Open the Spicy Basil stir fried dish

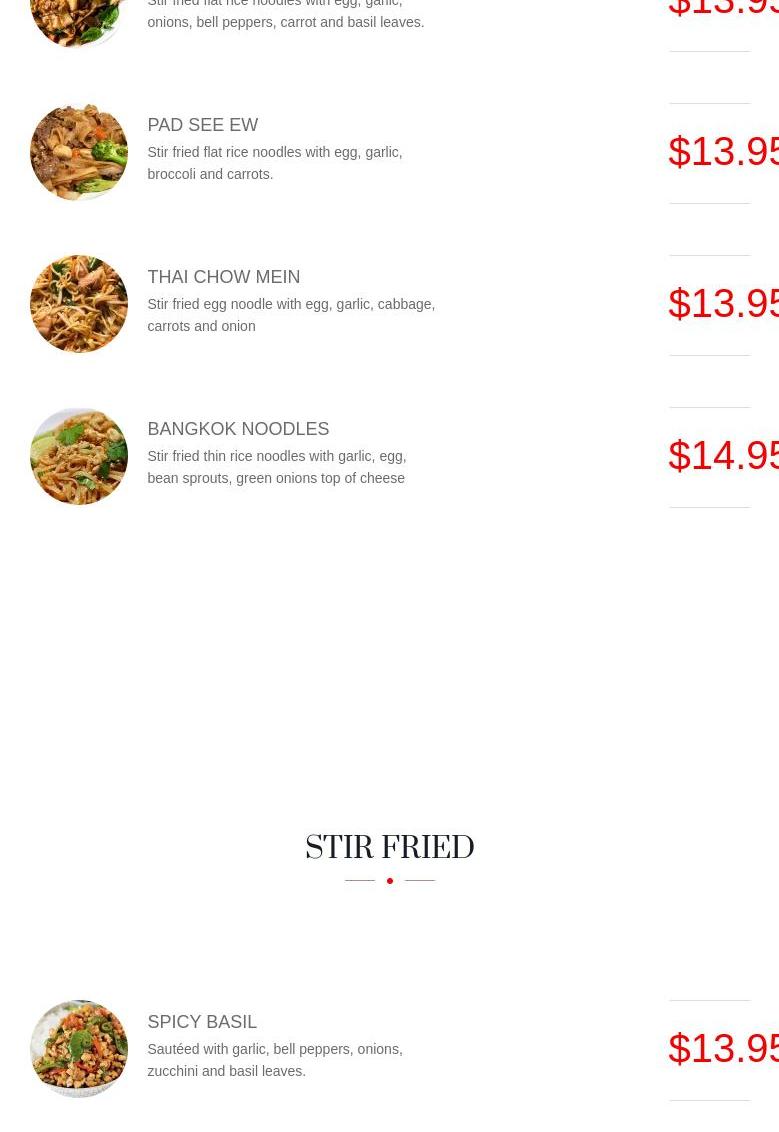click(x=202, y=1023)
